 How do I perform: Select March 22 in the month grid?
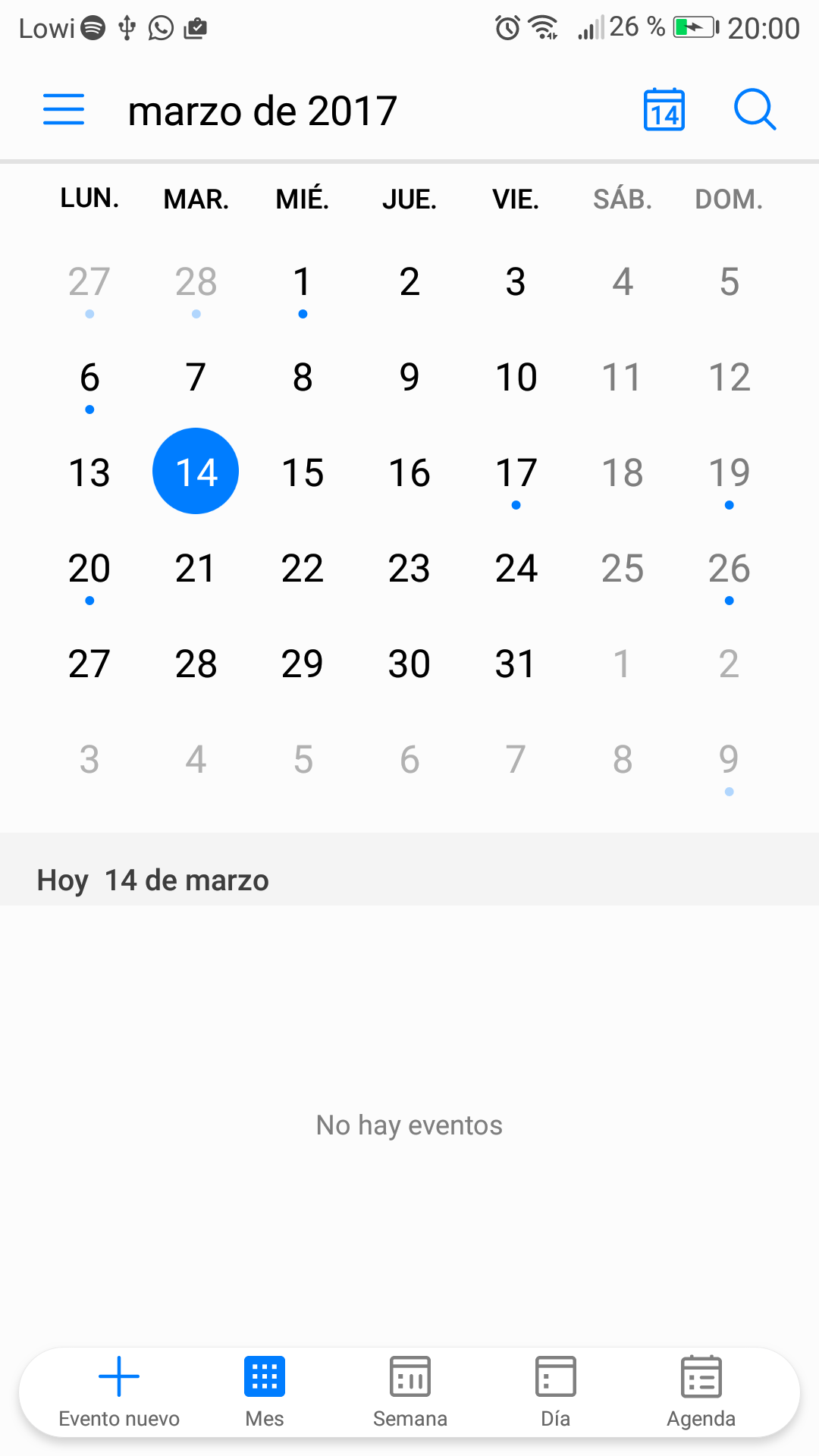pos(303,570)
